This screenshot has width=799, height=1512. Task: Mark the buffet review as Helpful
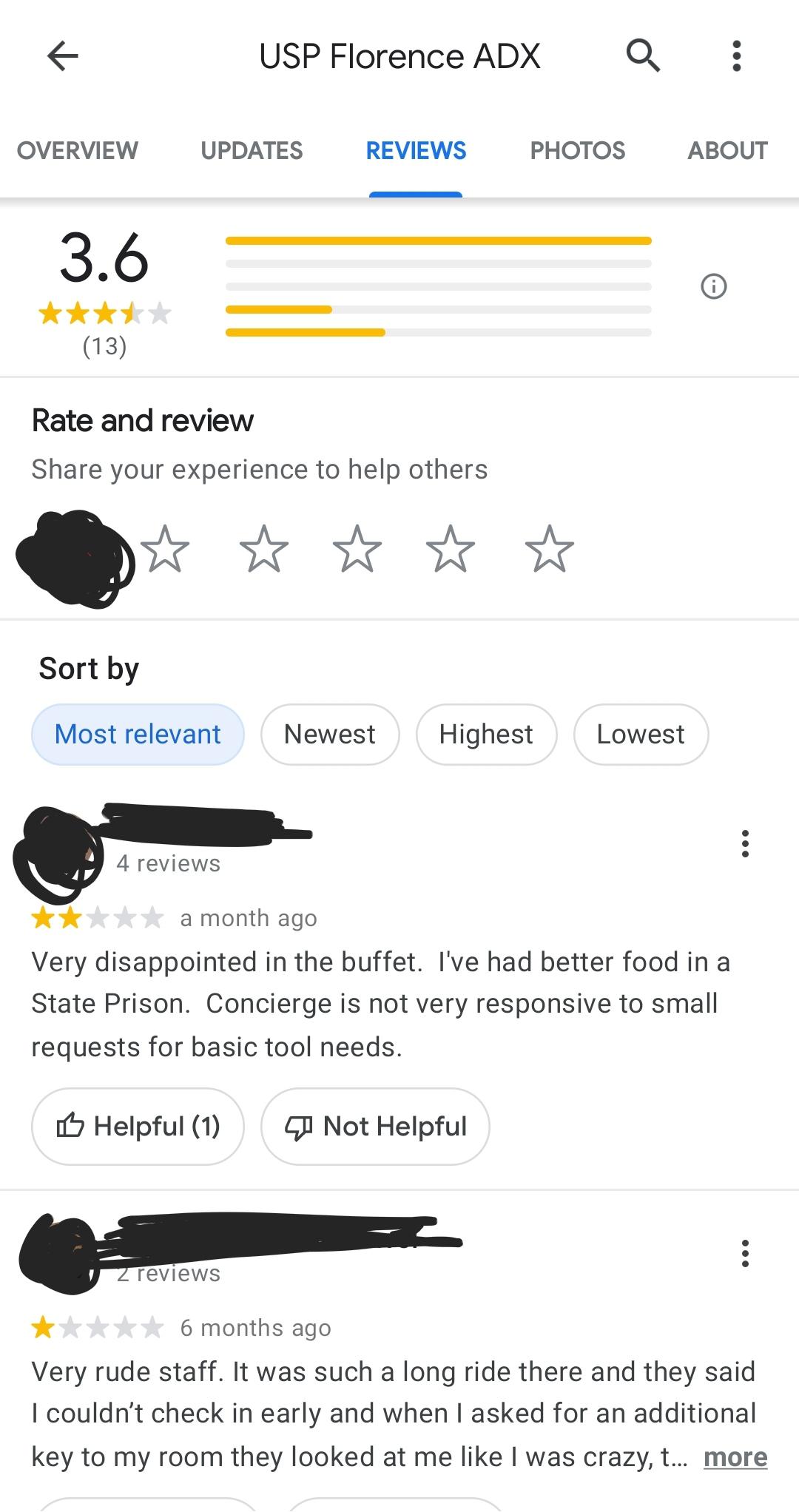(138, 1127)
